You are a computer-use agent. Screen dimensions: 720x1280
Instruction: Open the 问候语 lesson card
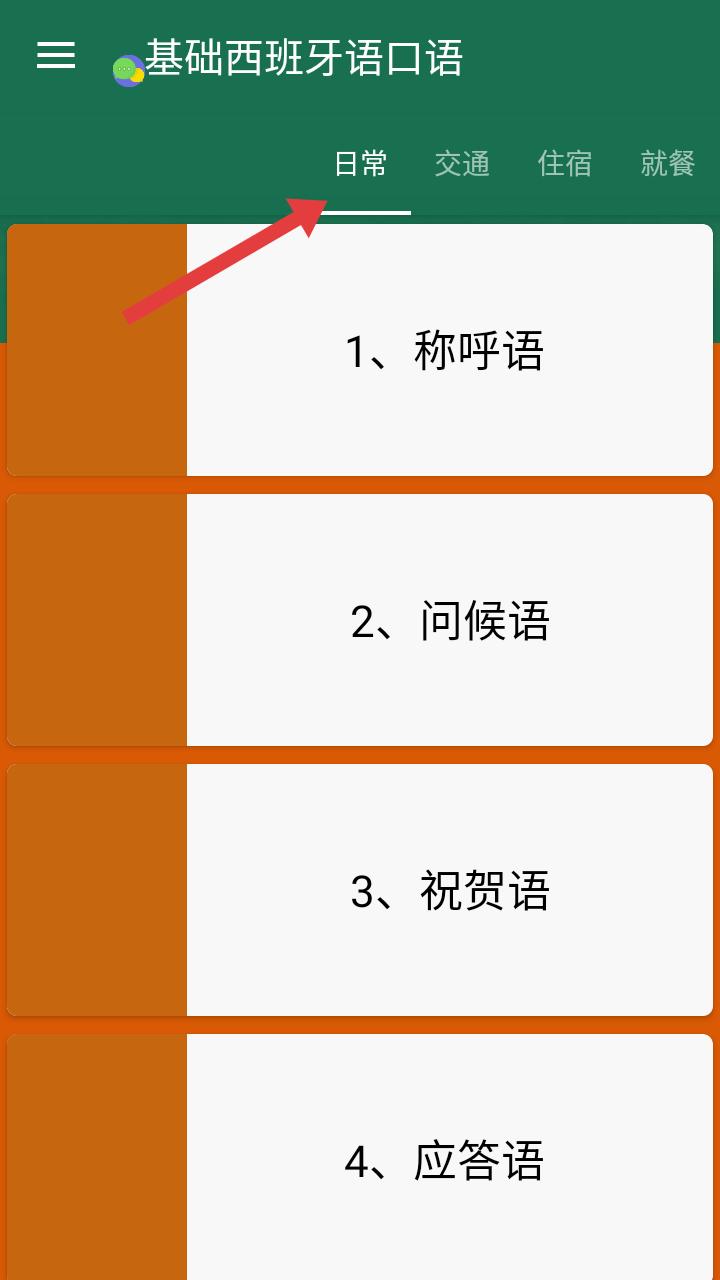click(x=360, y=620)
